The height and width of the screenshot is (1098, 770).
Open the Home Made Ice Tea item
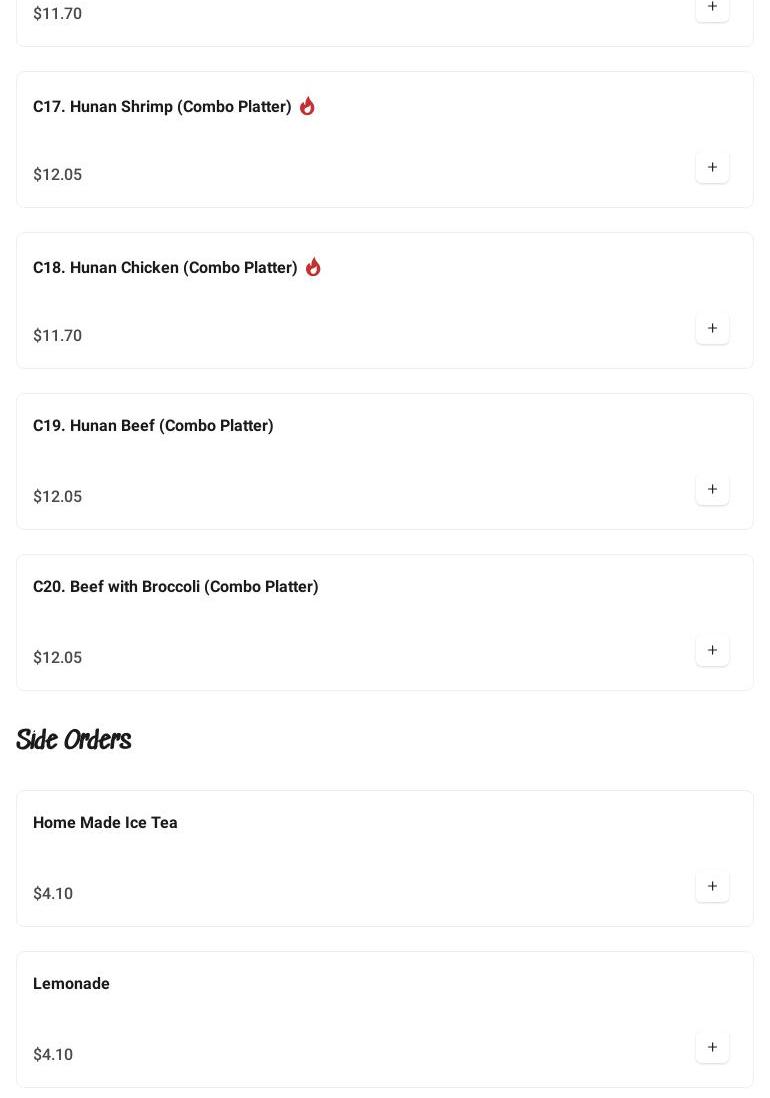pos(105,823)
